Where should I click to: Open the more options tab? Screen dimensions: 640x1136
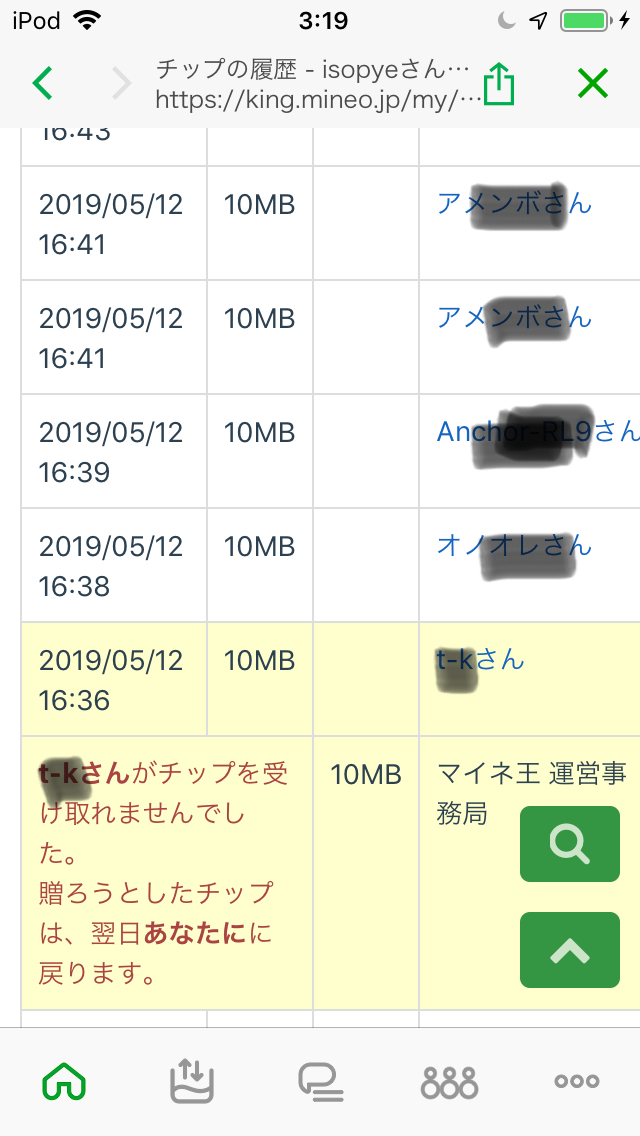576,1081
